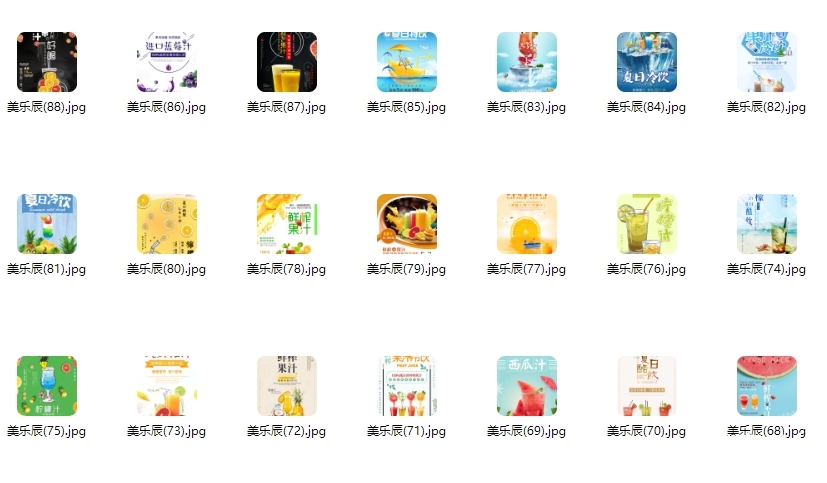Choose 美乐辰(84).jpg from the grid
Screen dimensions: 827x483
647,62
